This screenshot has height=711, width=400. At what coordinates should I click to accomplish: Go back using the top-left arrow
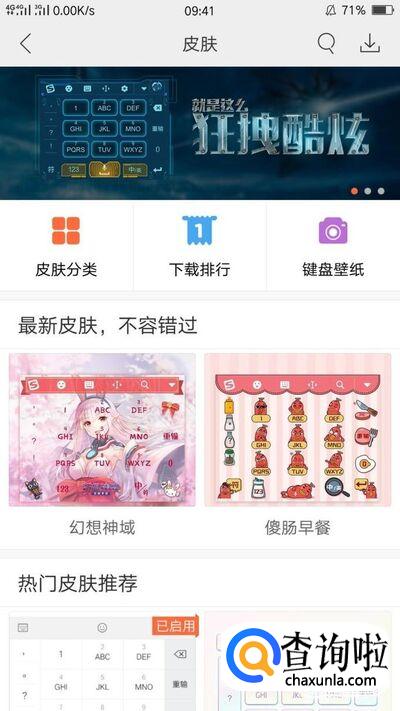tap(26, 44)
